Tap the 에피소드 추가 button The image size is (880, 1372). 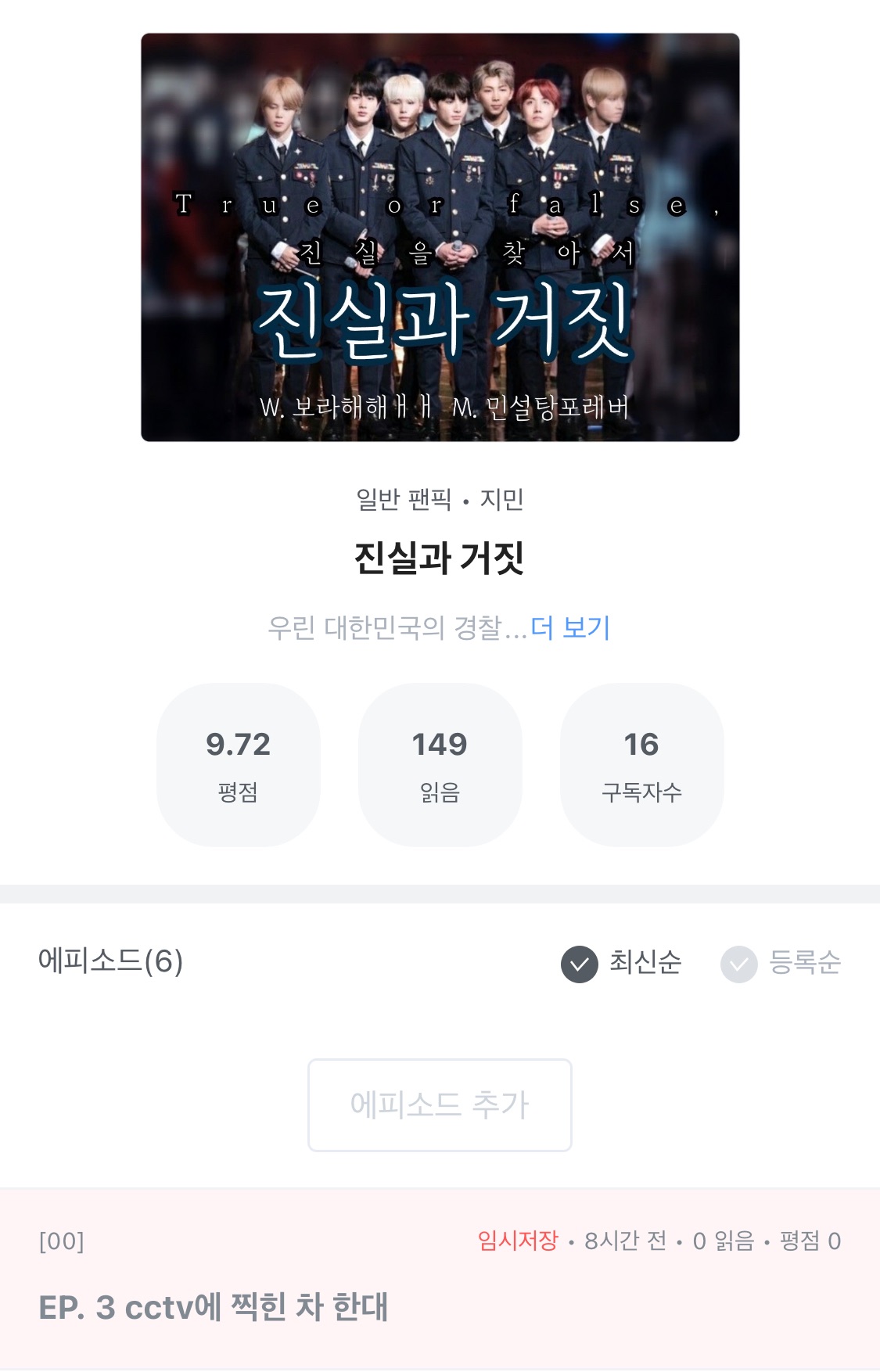pyautogui.click(x=440, y=1104)
